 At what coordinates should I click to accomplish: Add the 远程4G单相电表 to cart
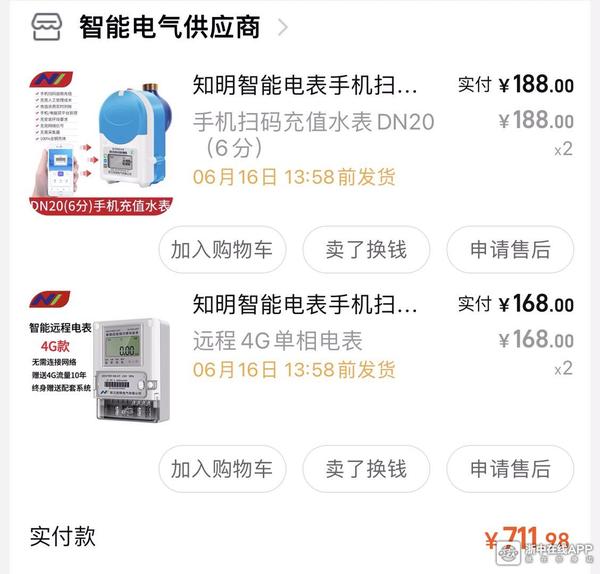(222, 468)
